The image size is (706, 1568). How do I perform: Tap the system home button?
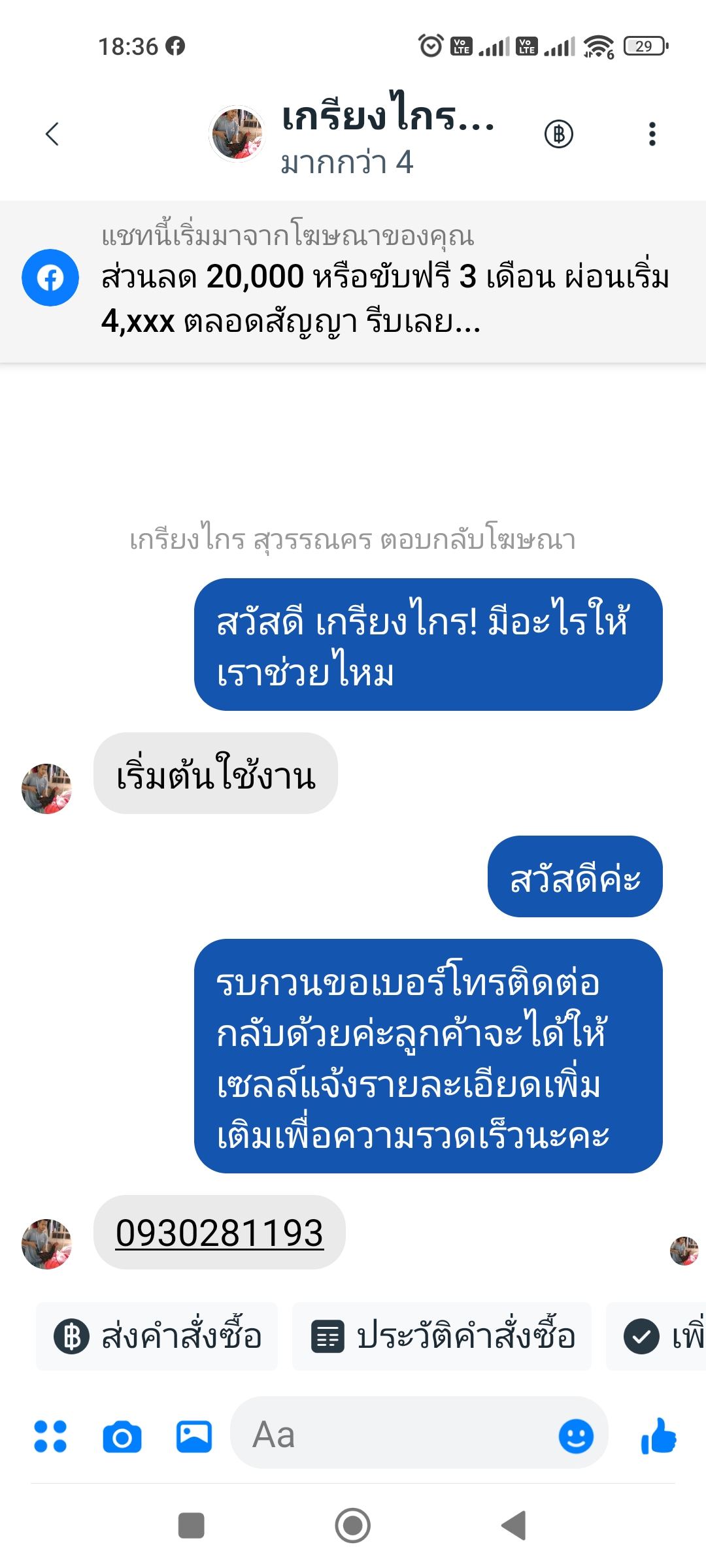tap(353, 1526)
